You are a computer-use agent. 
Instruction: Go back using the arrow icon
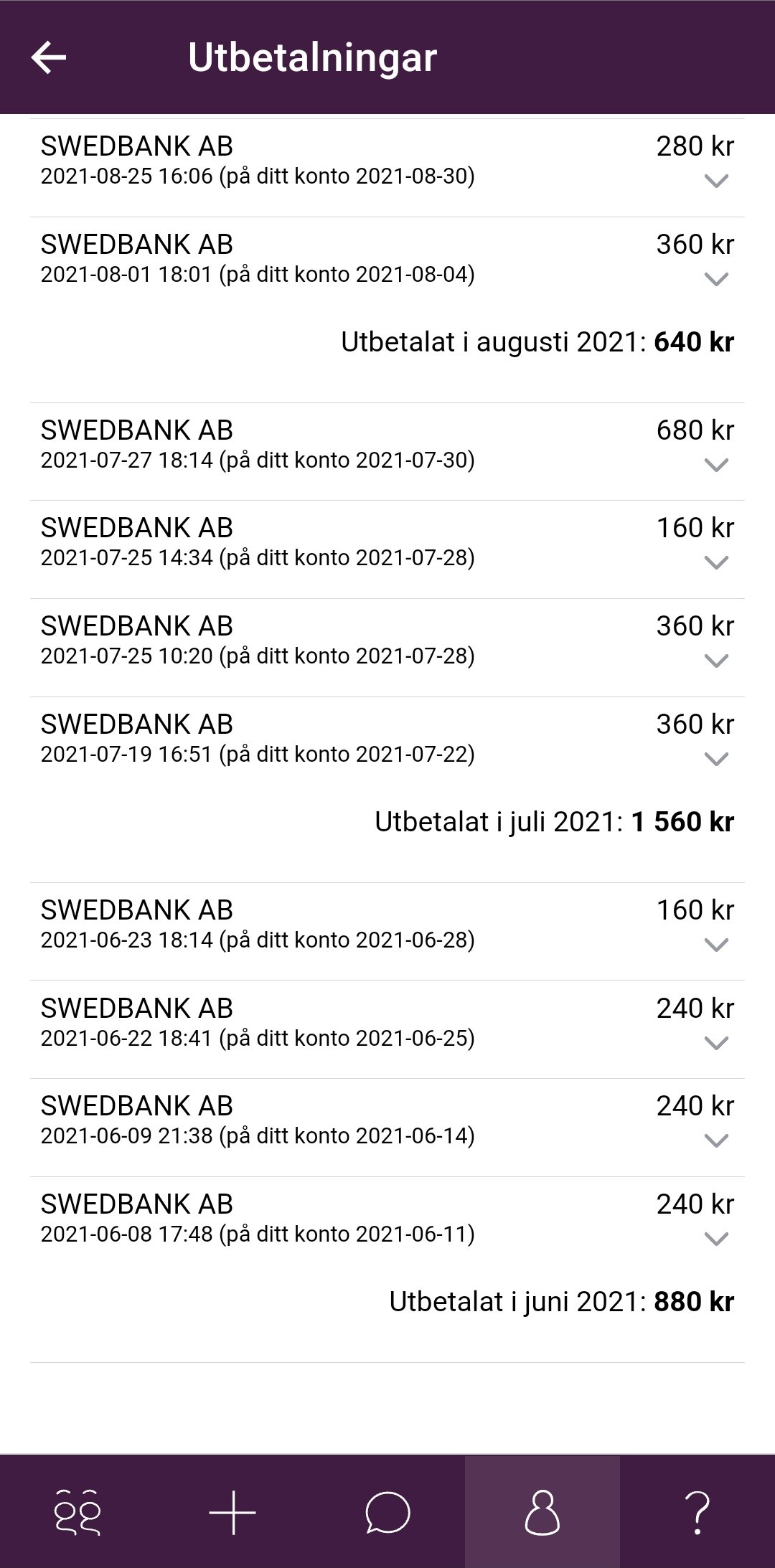coord(48,56)
